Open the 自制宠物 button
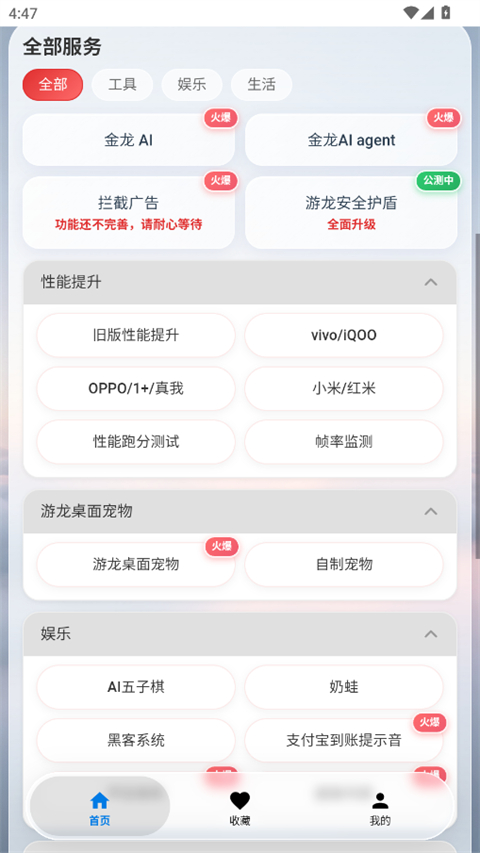This screenshot has height=853, width=480. point(344,564)
